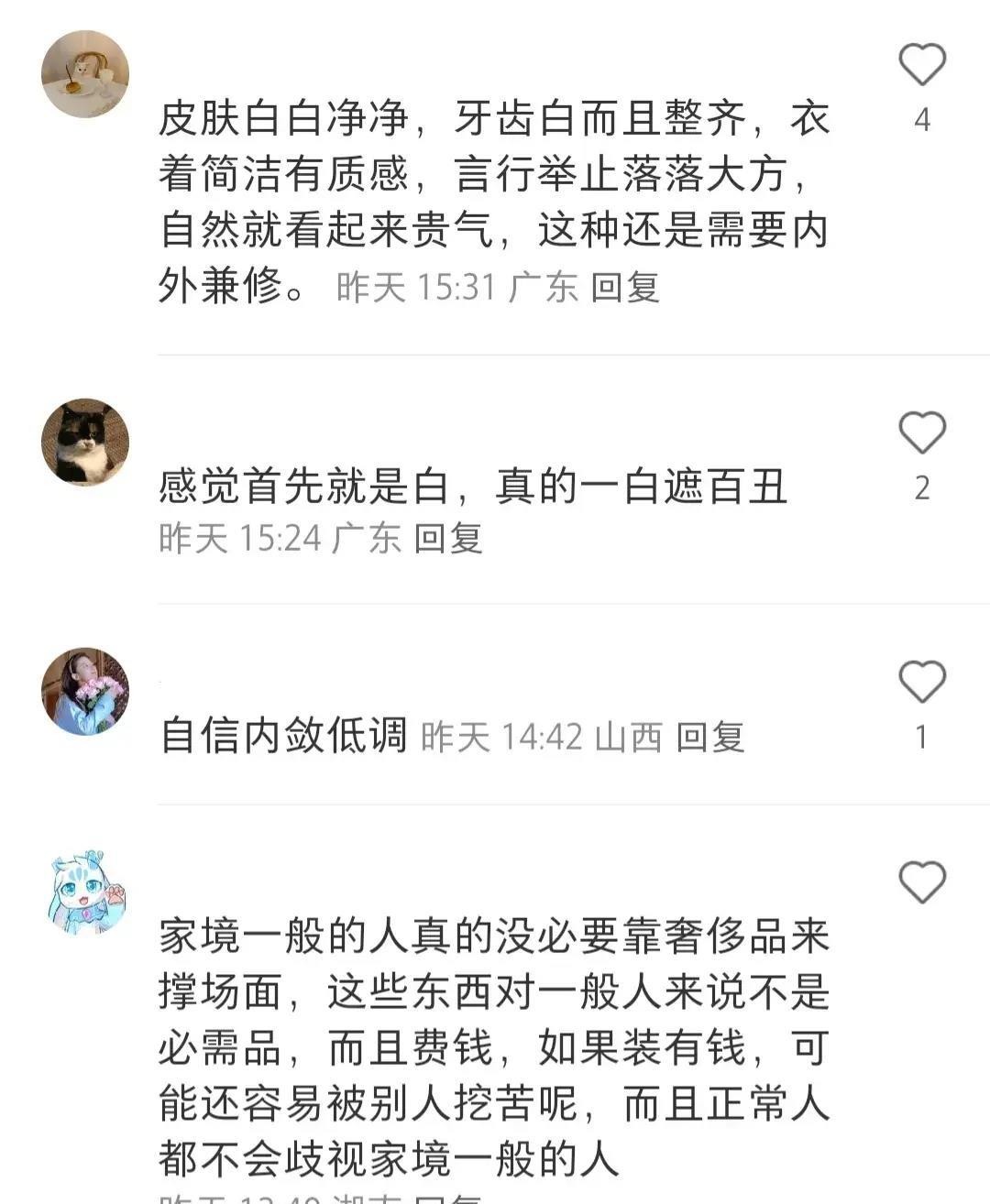Like the 自信内敛低调 comment
Image resolution: width=990 pixels, height=1204 pixels.
point(921,682)
